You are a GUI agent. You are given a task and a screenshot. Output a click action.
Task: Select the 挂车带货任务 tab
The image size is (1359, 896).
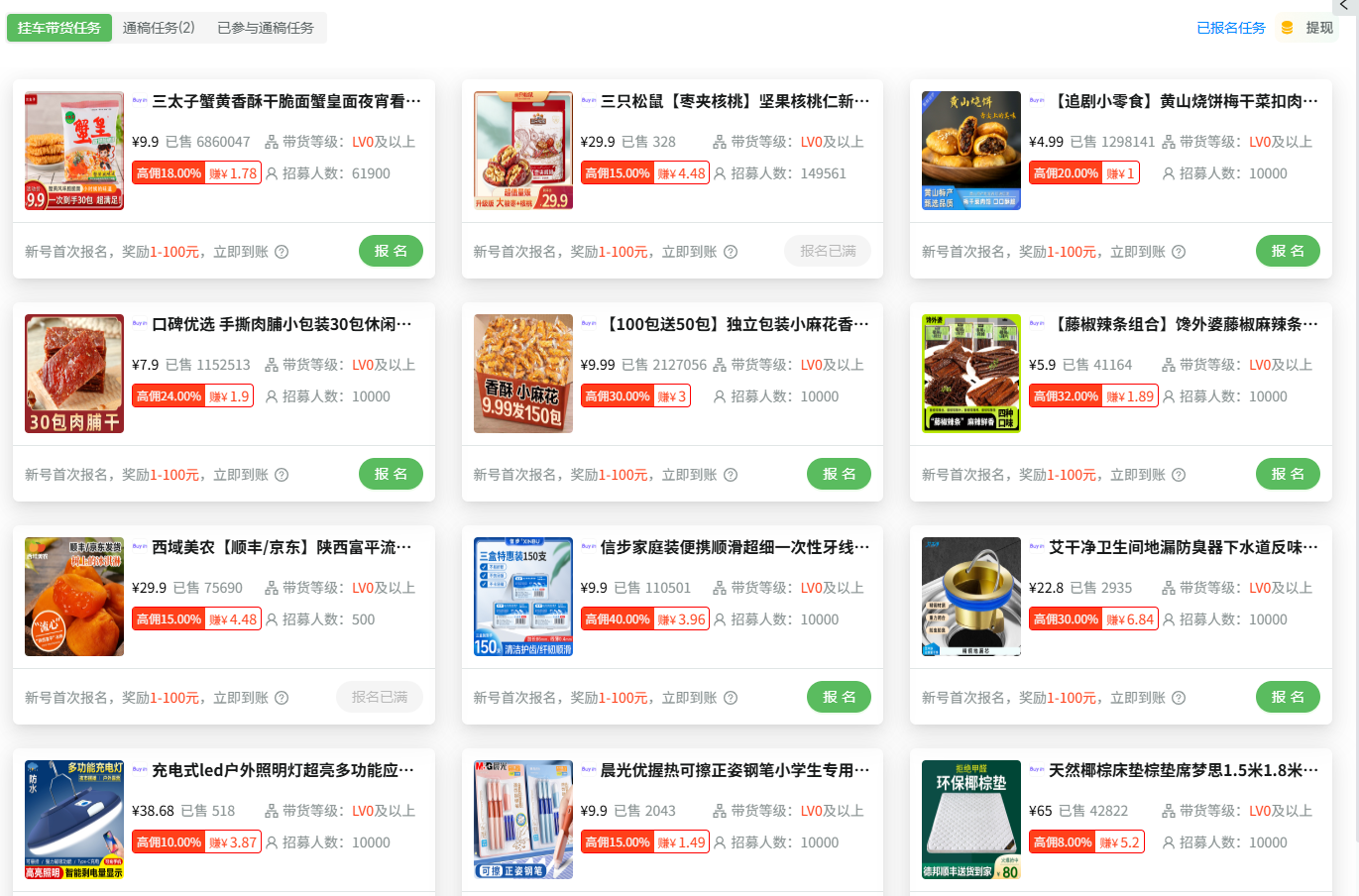tap(59, 28)
